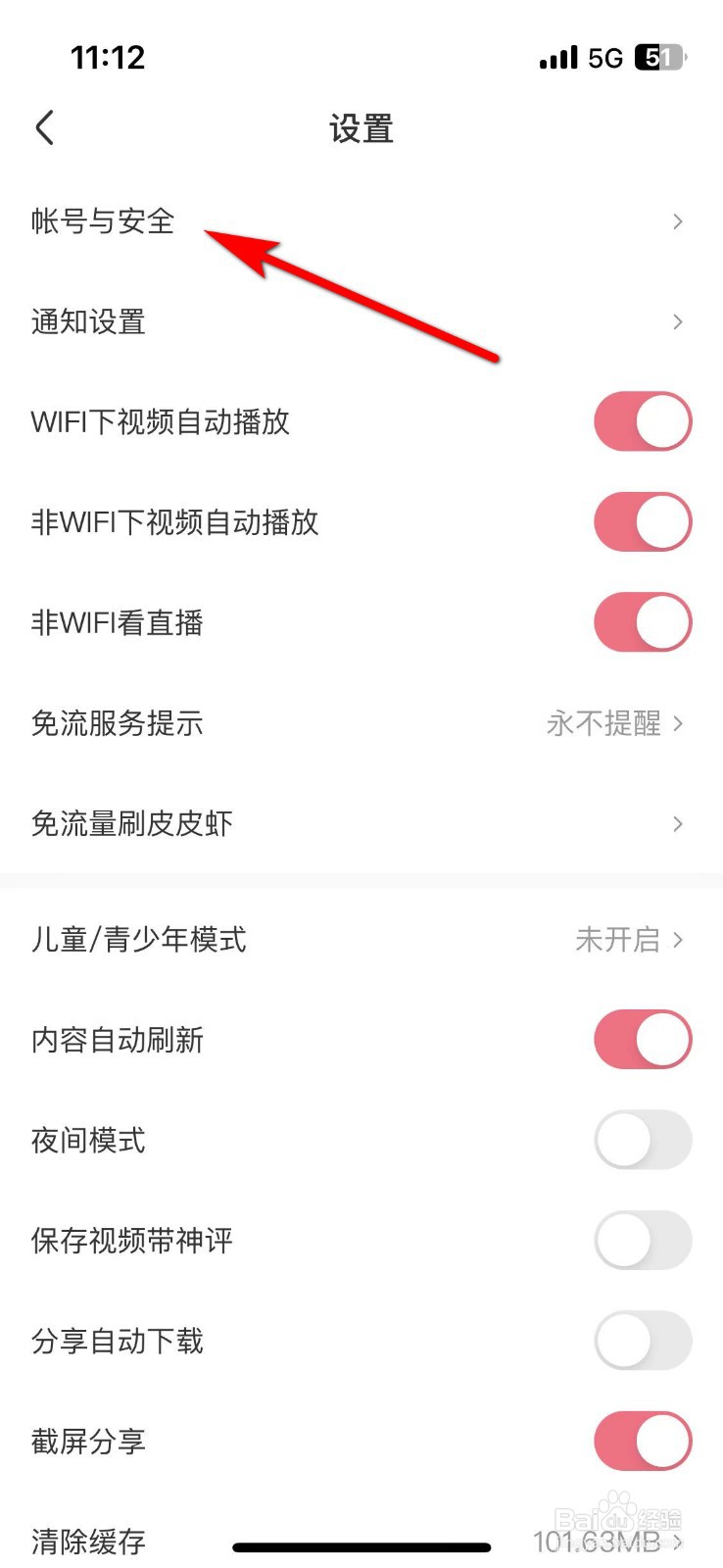The height and width of the screenshot is (1568, 723).
Task: Open 免流量刷皮皮虾 via its chevron
Action: 676,823
